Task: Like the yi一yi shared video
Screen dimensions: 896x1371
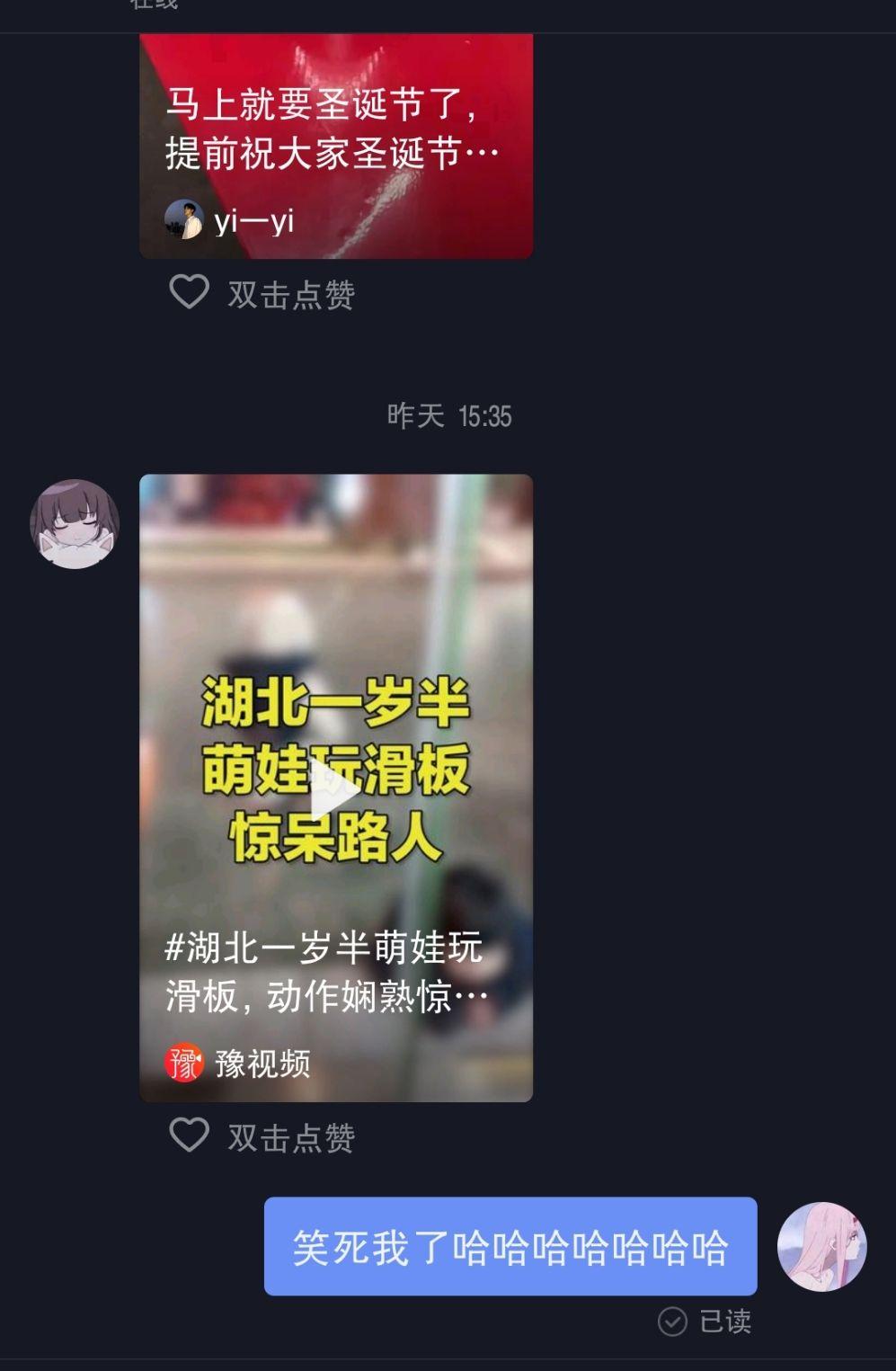Action: [x=190, y=292]
